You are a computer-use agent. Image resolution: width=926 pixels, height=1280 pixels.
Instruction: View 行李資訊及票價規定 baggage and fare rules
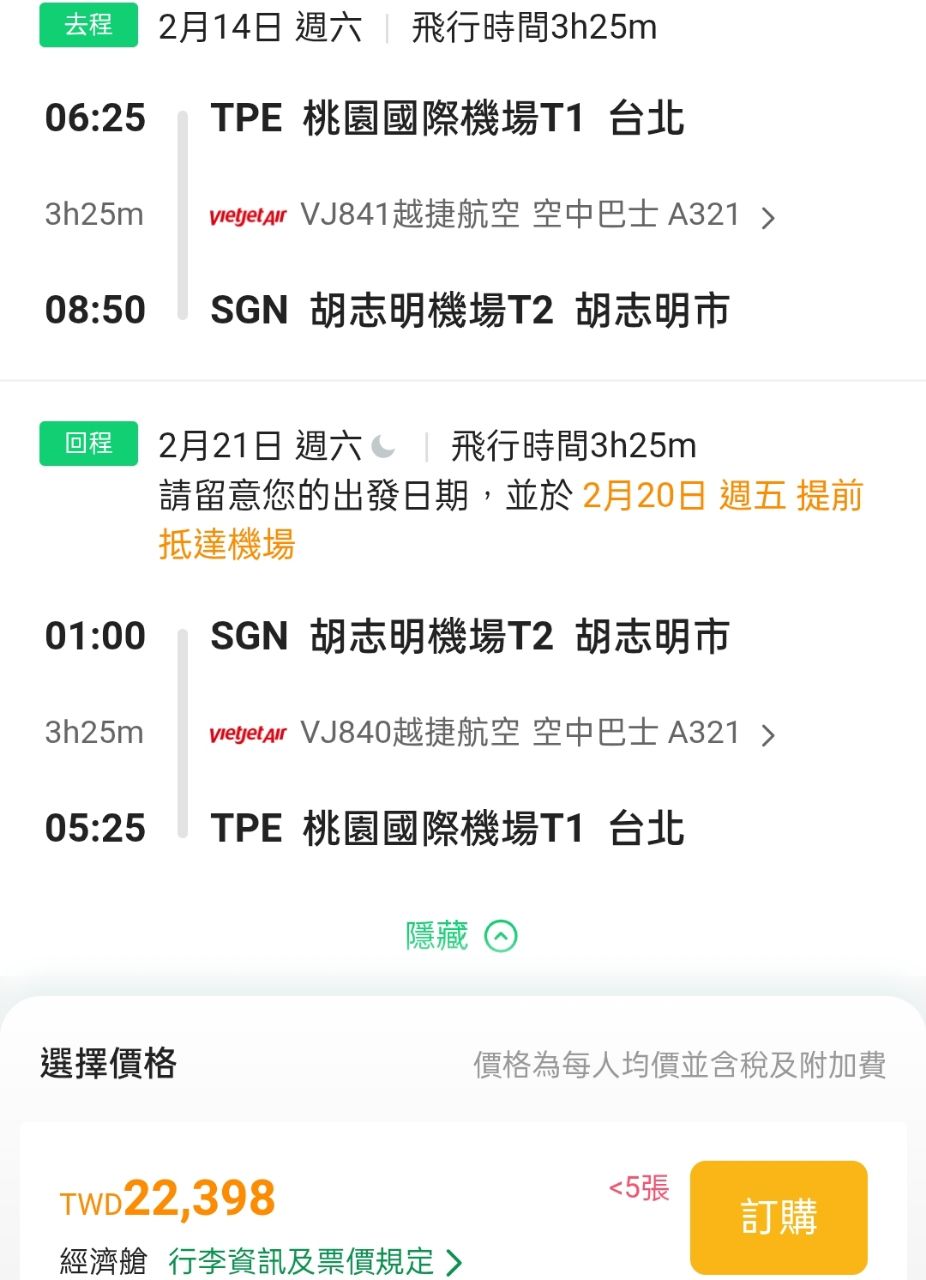click(x=314, y=1261)
